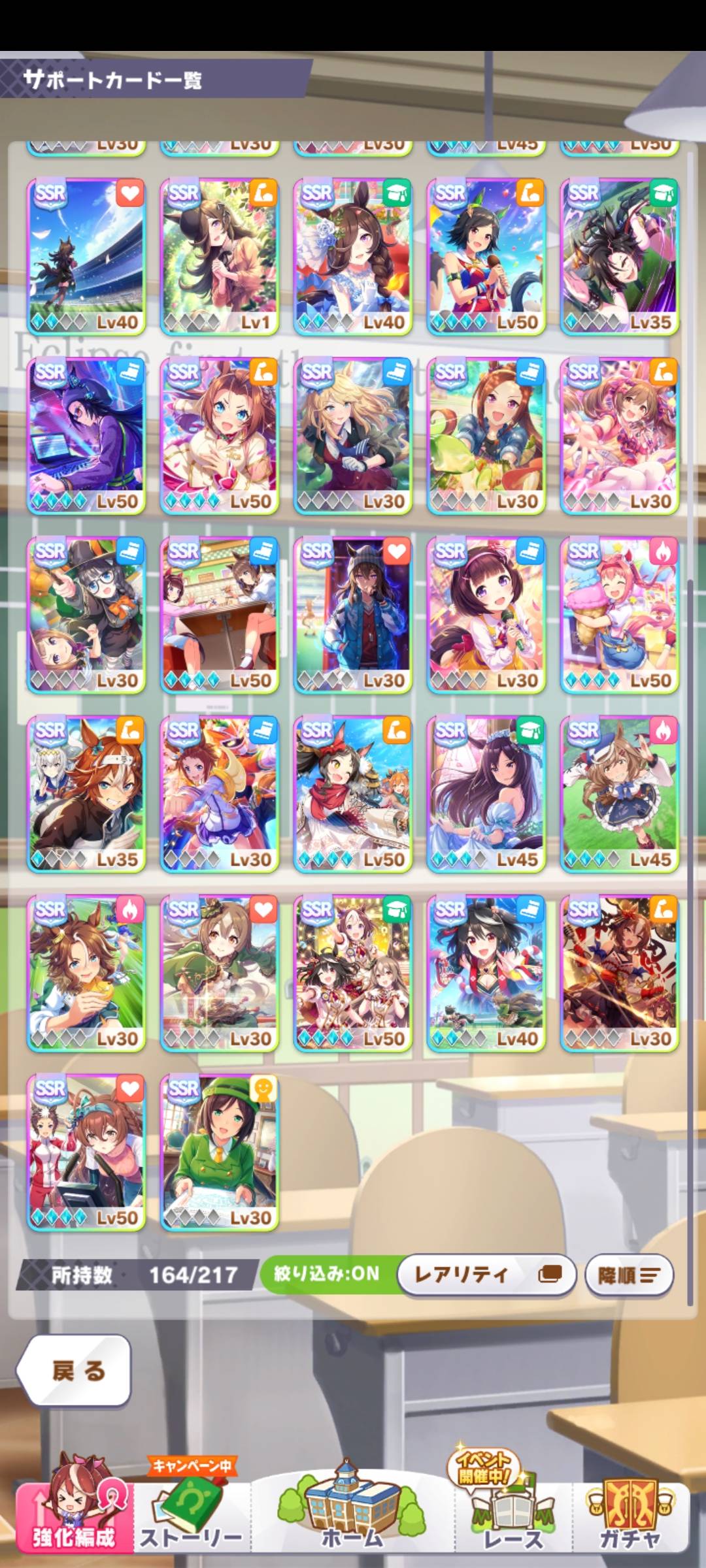The image size is (706, 1568).
Task: Tap the 戻る back button
Action: (73, 1370)
